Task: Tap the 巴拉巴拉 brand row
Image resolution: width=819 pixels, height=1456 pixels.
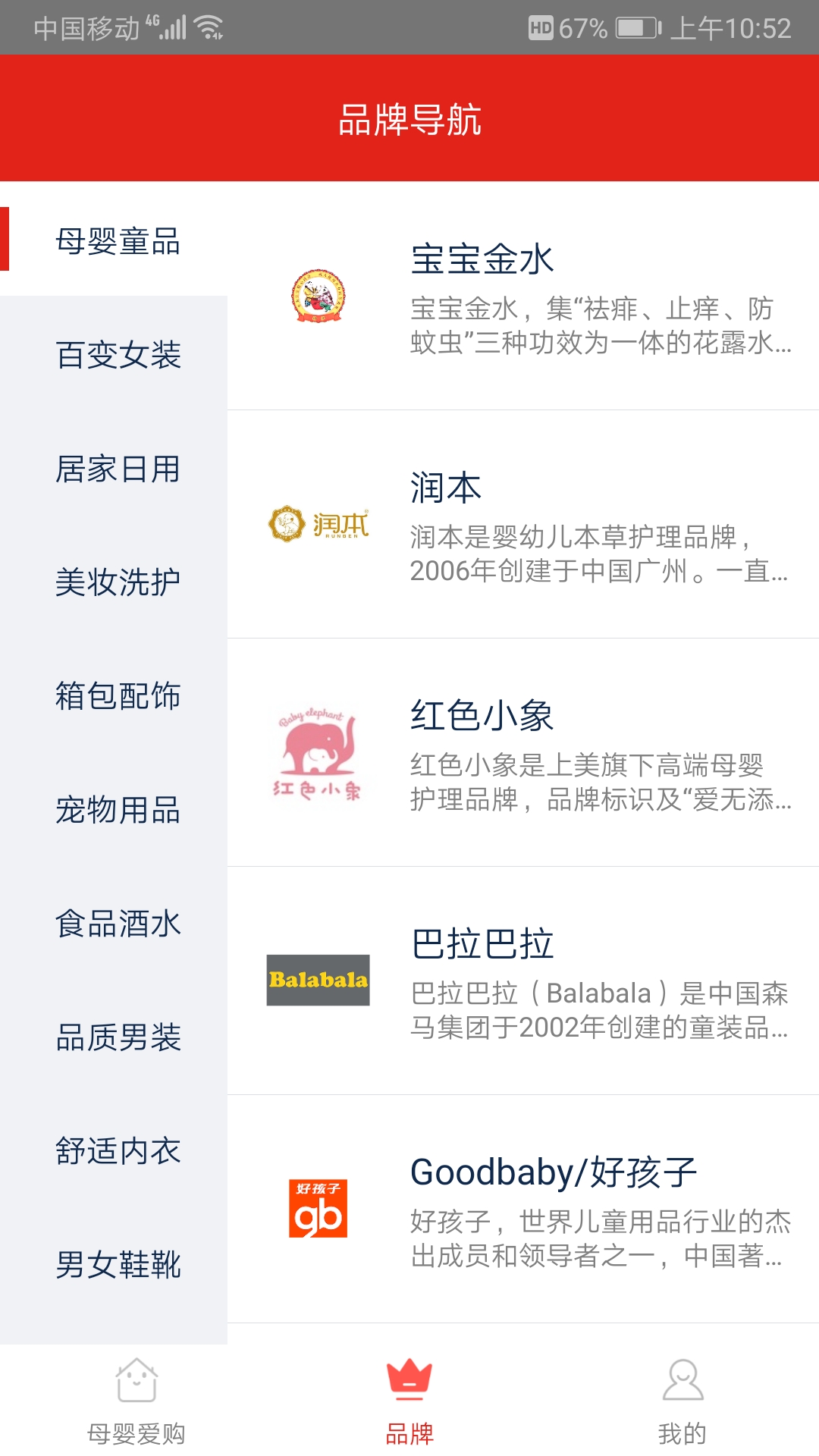Action: 523,981
